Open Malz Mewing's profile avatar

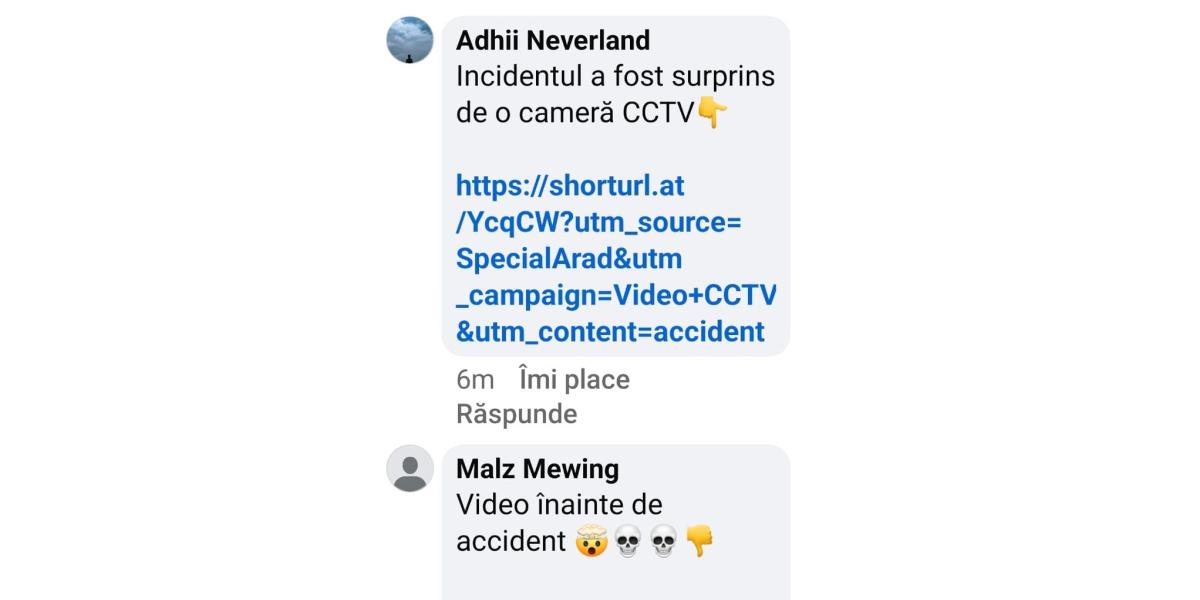pos(410,468)
